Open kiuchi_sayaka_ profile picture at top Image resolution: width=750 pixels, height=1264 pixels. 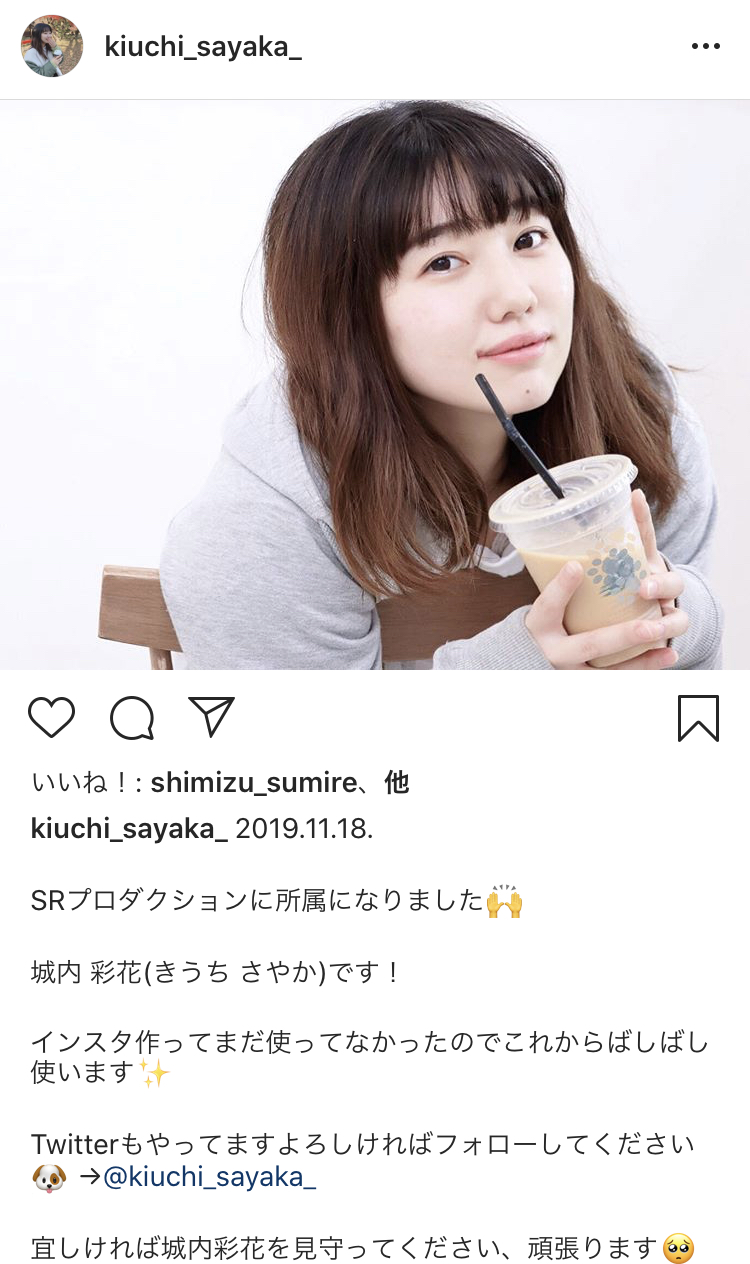52,46
